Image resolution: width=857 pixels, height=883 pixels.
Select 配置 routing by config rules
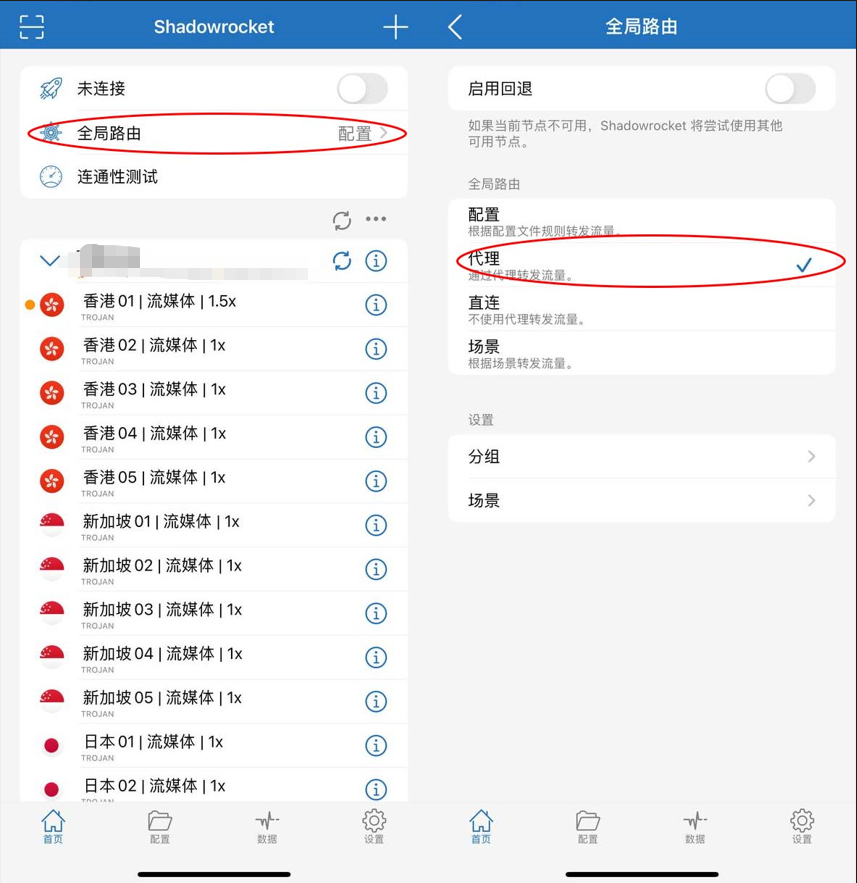(x=640, y=221)
